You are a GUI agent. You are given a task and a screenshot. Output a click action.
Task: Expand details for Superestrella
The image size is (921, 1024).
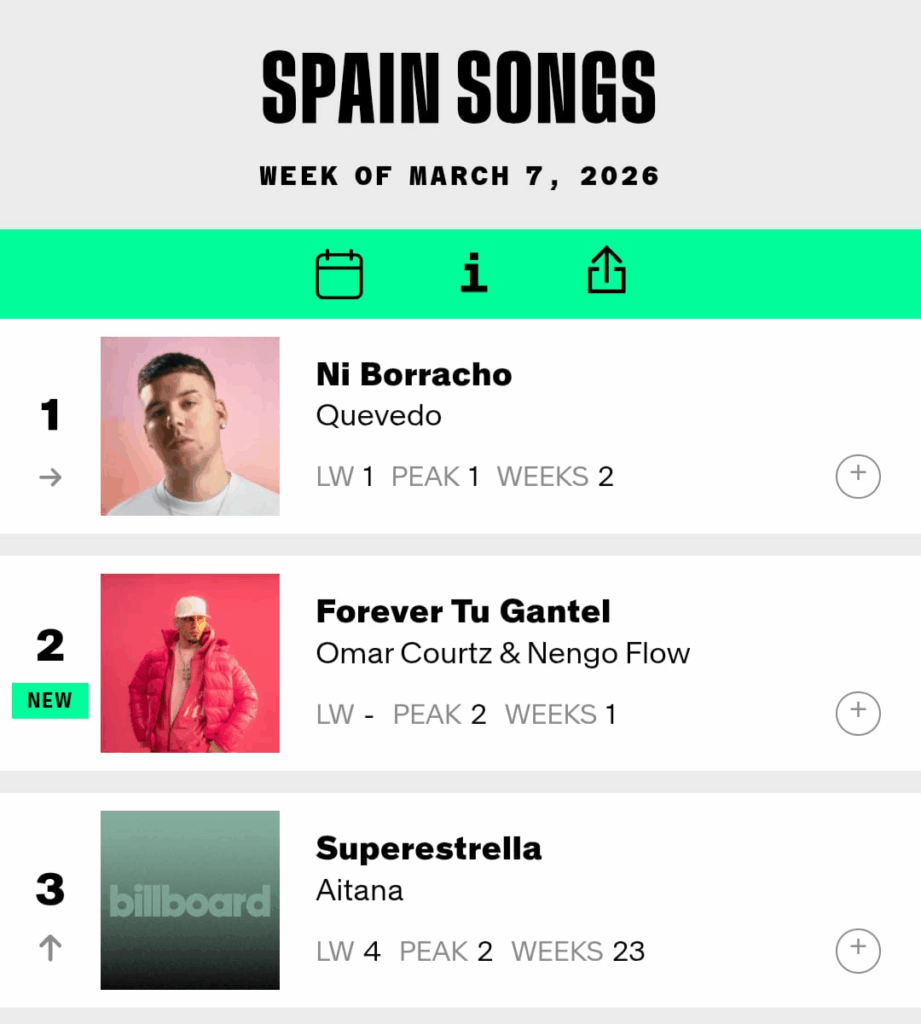pyautogui.click(x=857, y=950)
